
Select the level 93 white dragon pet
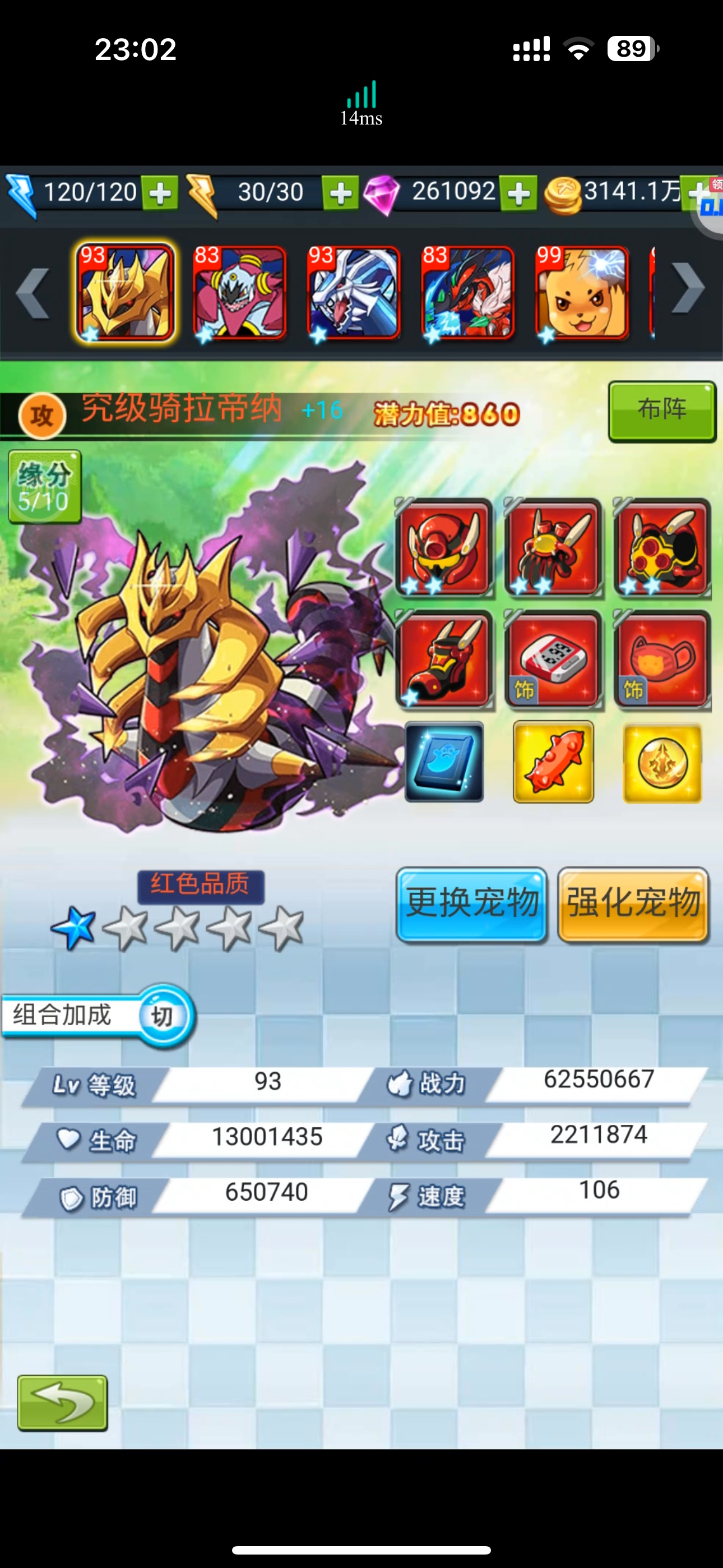click(354, 293)
